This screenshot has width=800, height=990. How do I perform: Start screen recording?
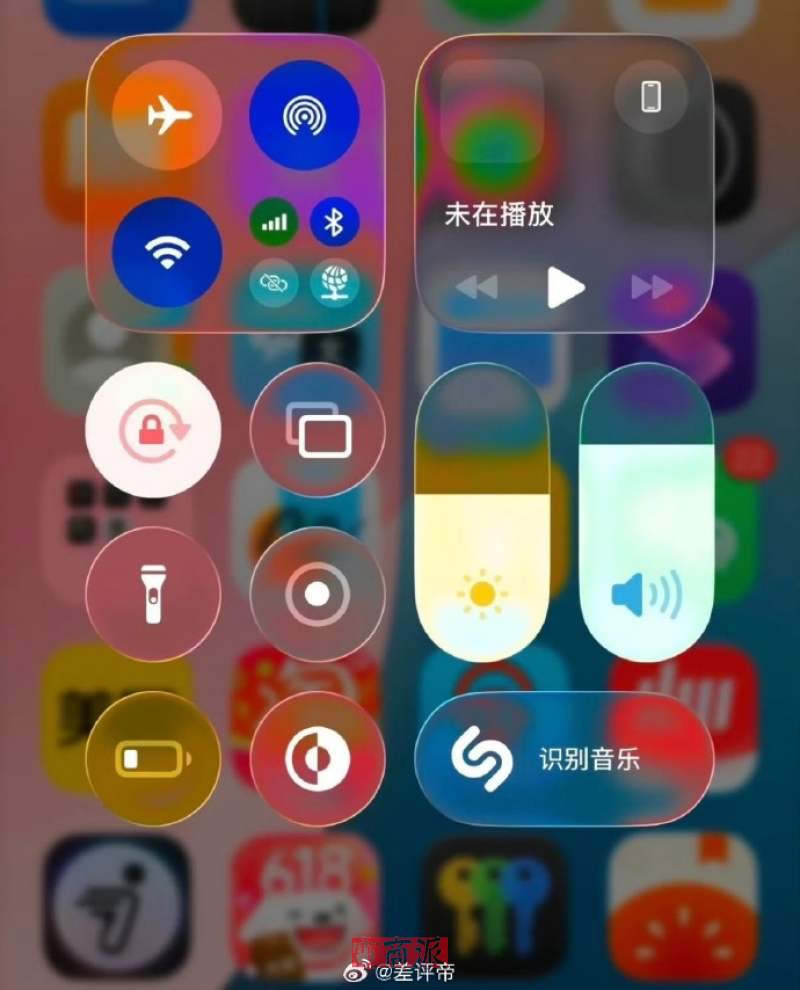[x=318, y=594]
